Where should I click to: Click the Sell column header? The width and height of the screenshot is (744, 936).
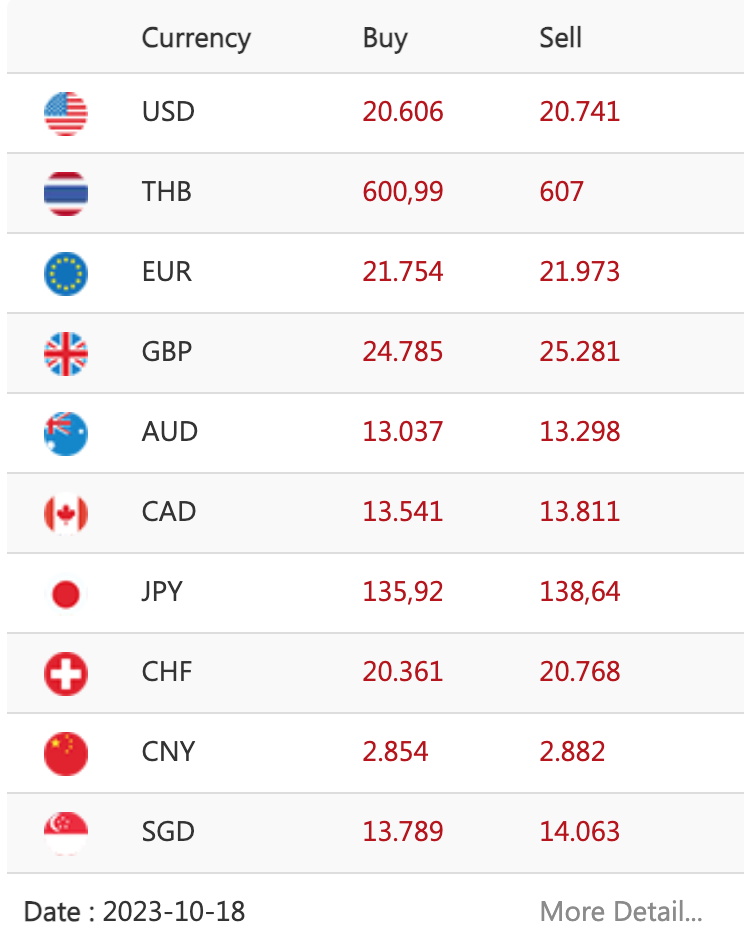click(x=561, y=38)
